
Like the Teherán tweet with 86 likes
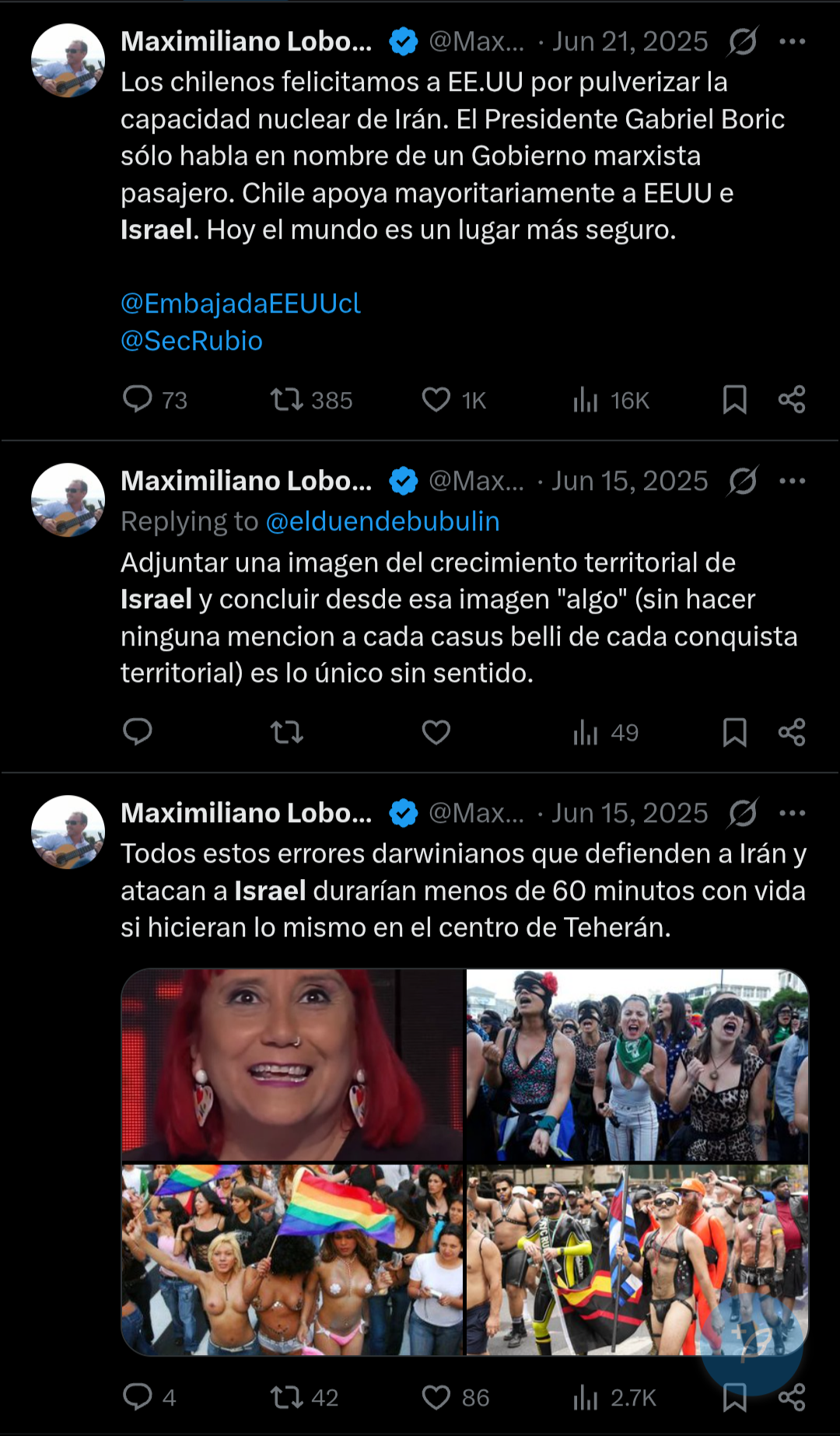(x=436, y=1397)
